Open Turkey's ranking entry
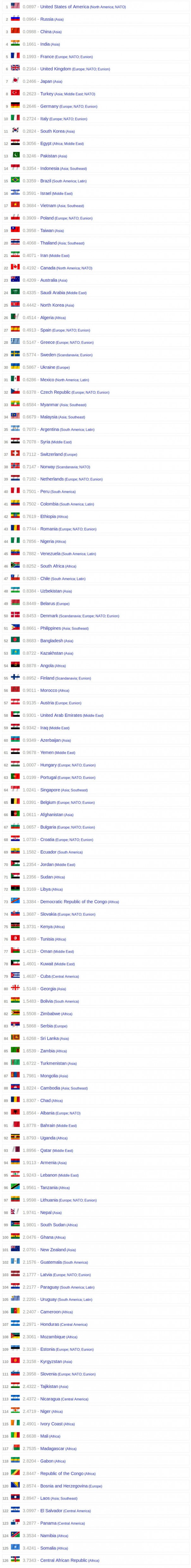 click(x=47, y=94)
